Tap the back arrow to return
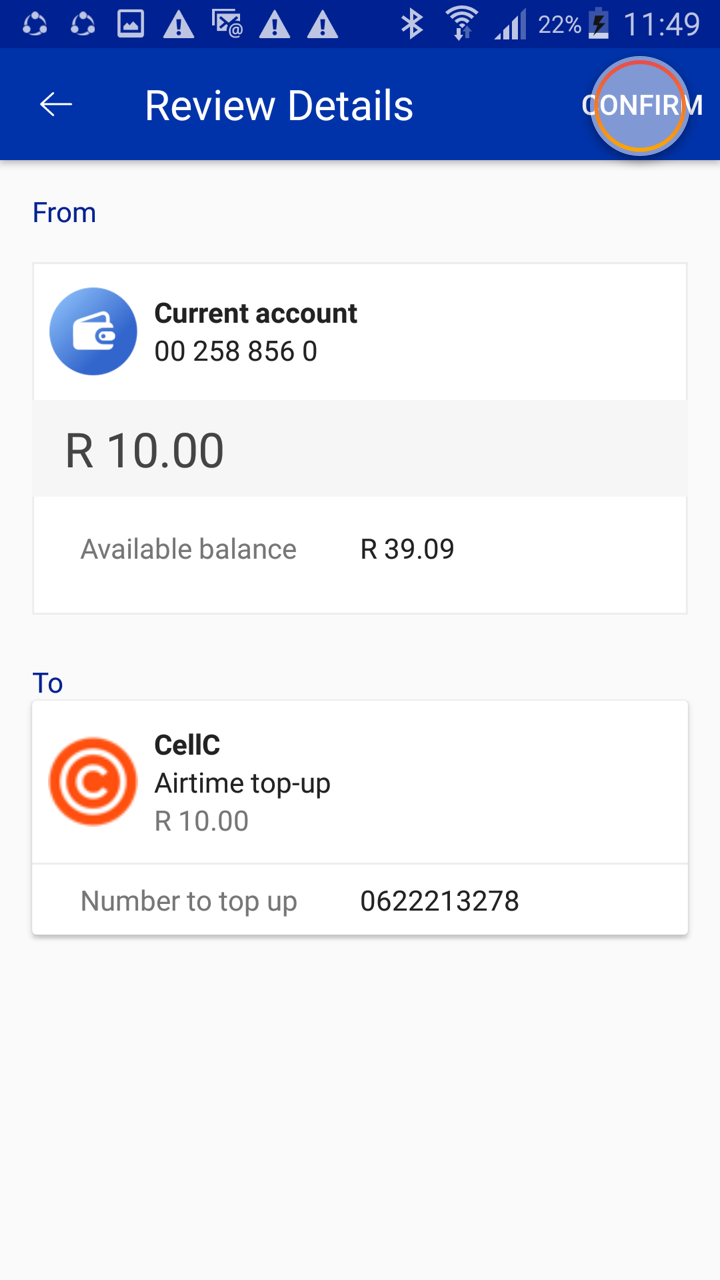Viewport: 720px width, 1280px height. [x=56, y=104]
